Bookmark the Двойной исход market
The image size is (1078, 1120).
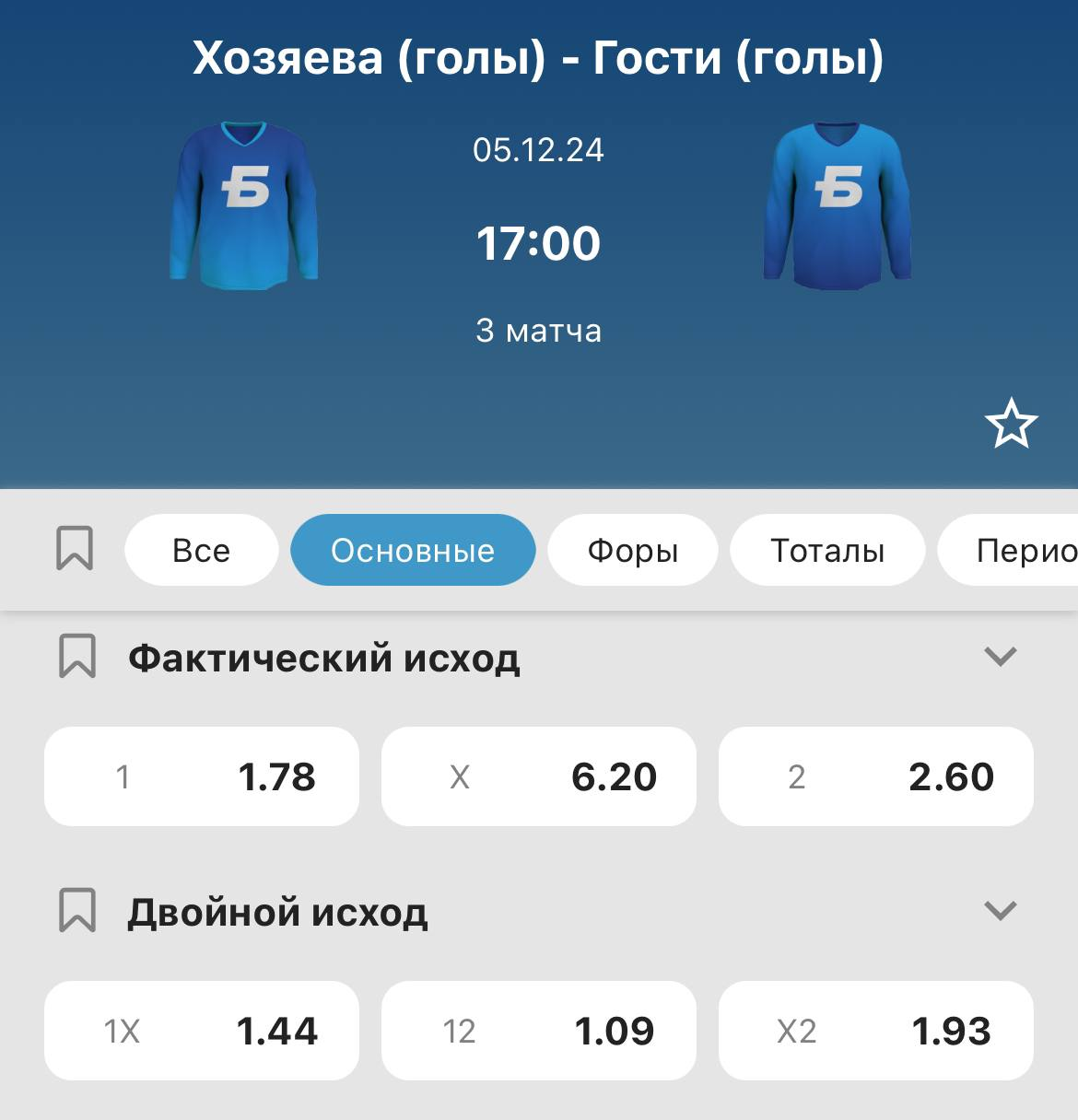pyautogui.click(x=76, y=911)
